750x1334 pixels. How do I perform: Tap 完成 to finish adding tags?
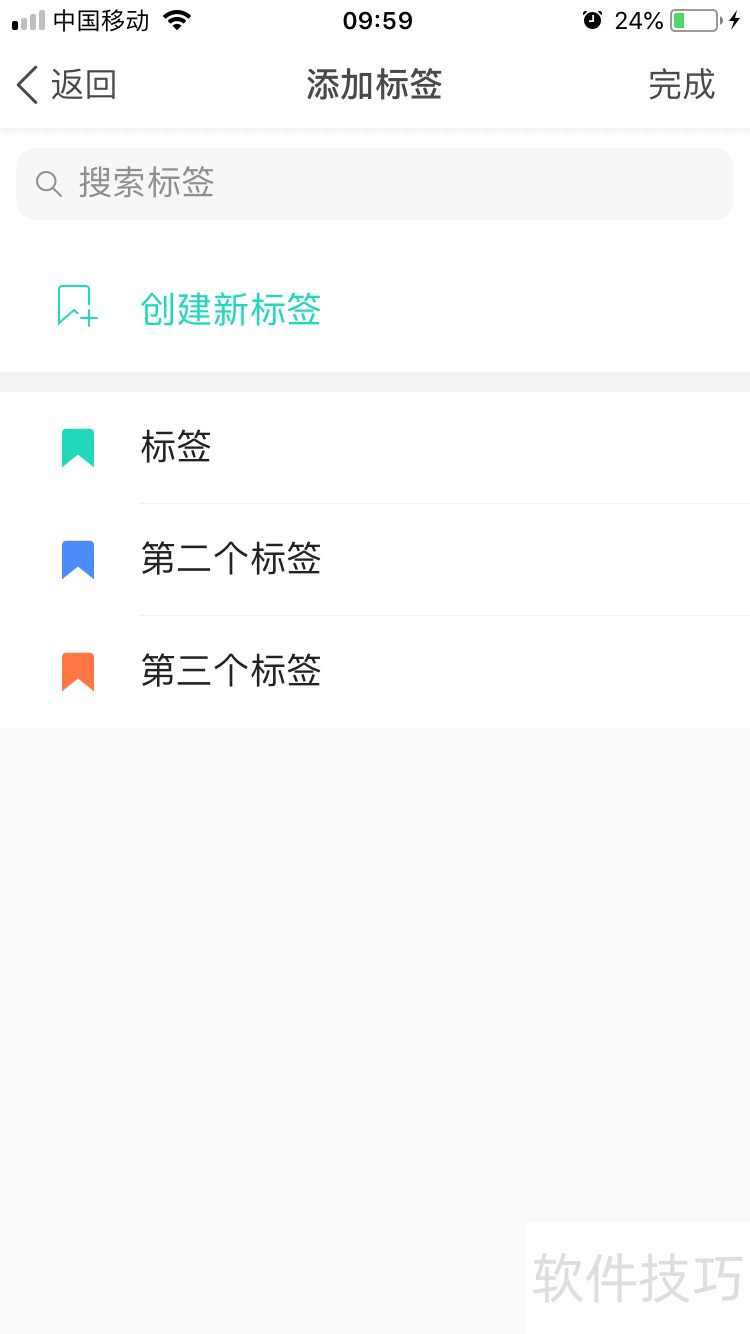tap(681, 85)
